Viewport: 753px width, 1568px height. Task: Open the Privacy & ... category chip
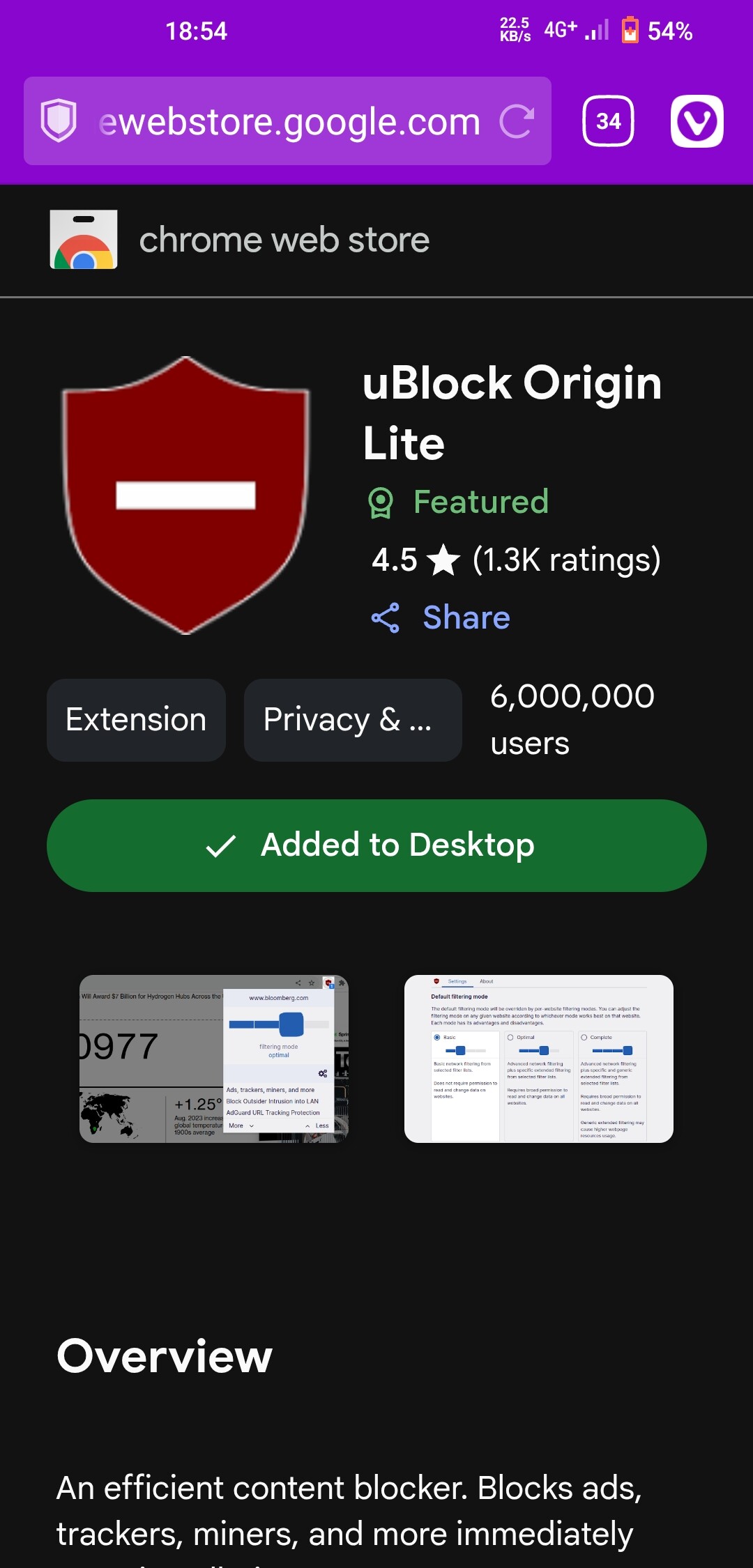[x=353, y=720]
